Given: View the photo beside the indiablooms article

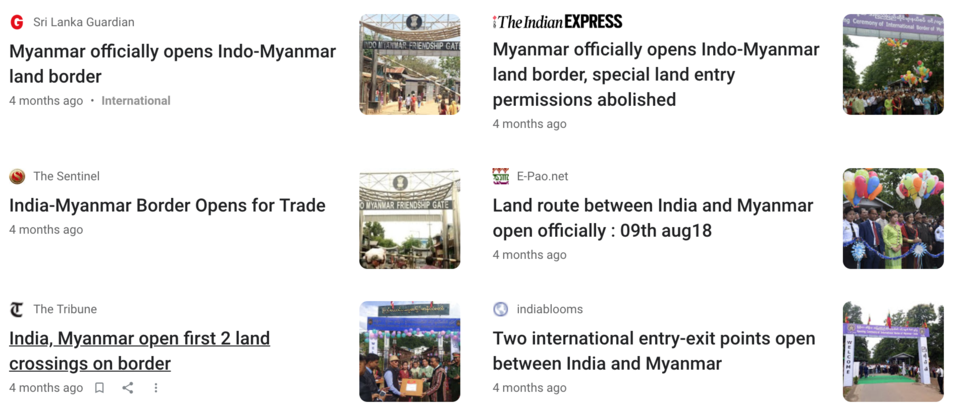Looking at the screenshot, I should coord(893,351).
